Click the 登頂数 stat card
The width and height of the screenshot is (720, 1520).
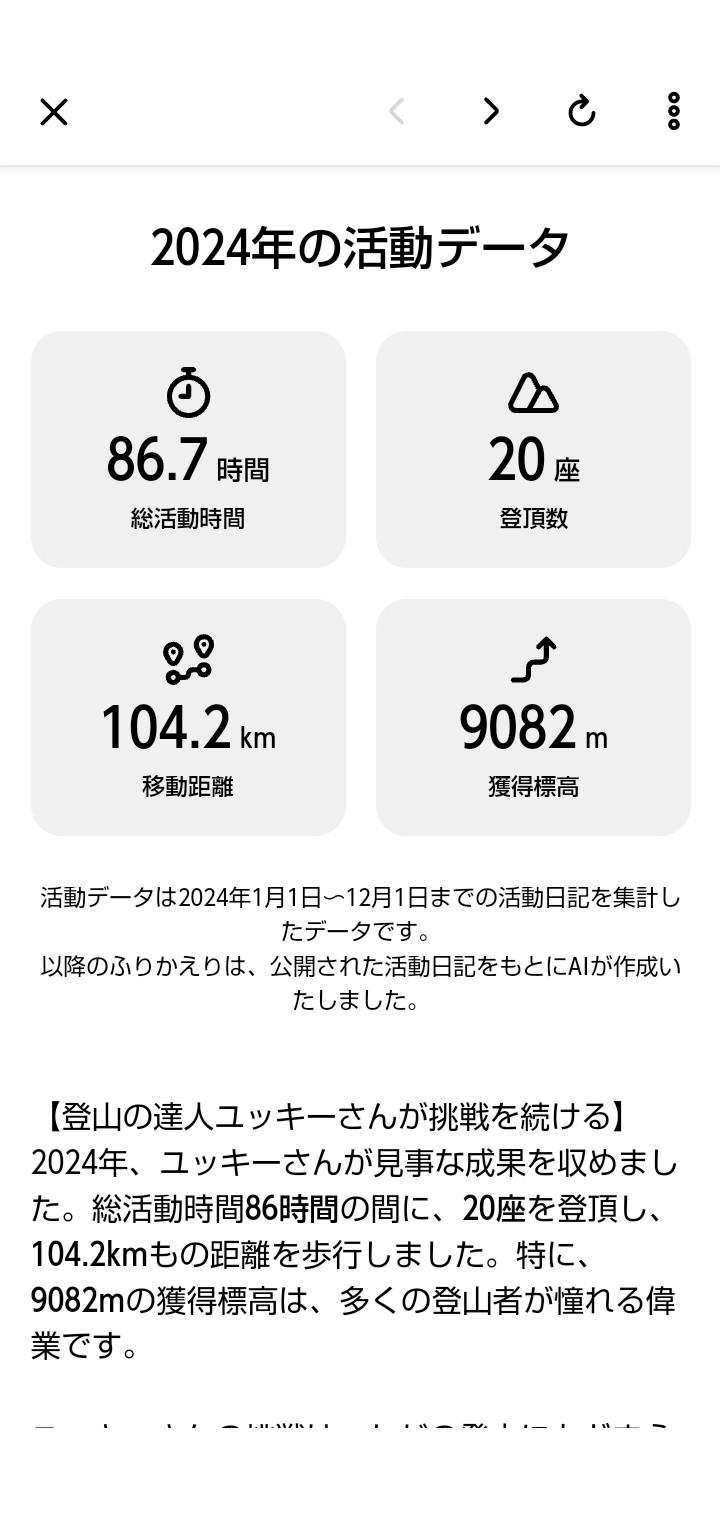[x=533, y=448]
